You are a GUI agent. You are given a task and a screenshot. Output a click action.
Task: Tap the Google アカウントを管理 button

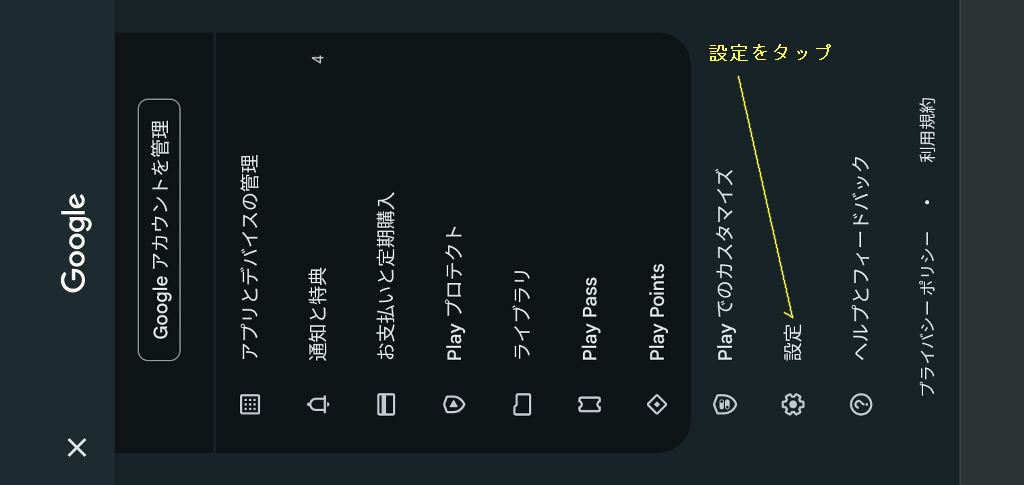(159, 230)
